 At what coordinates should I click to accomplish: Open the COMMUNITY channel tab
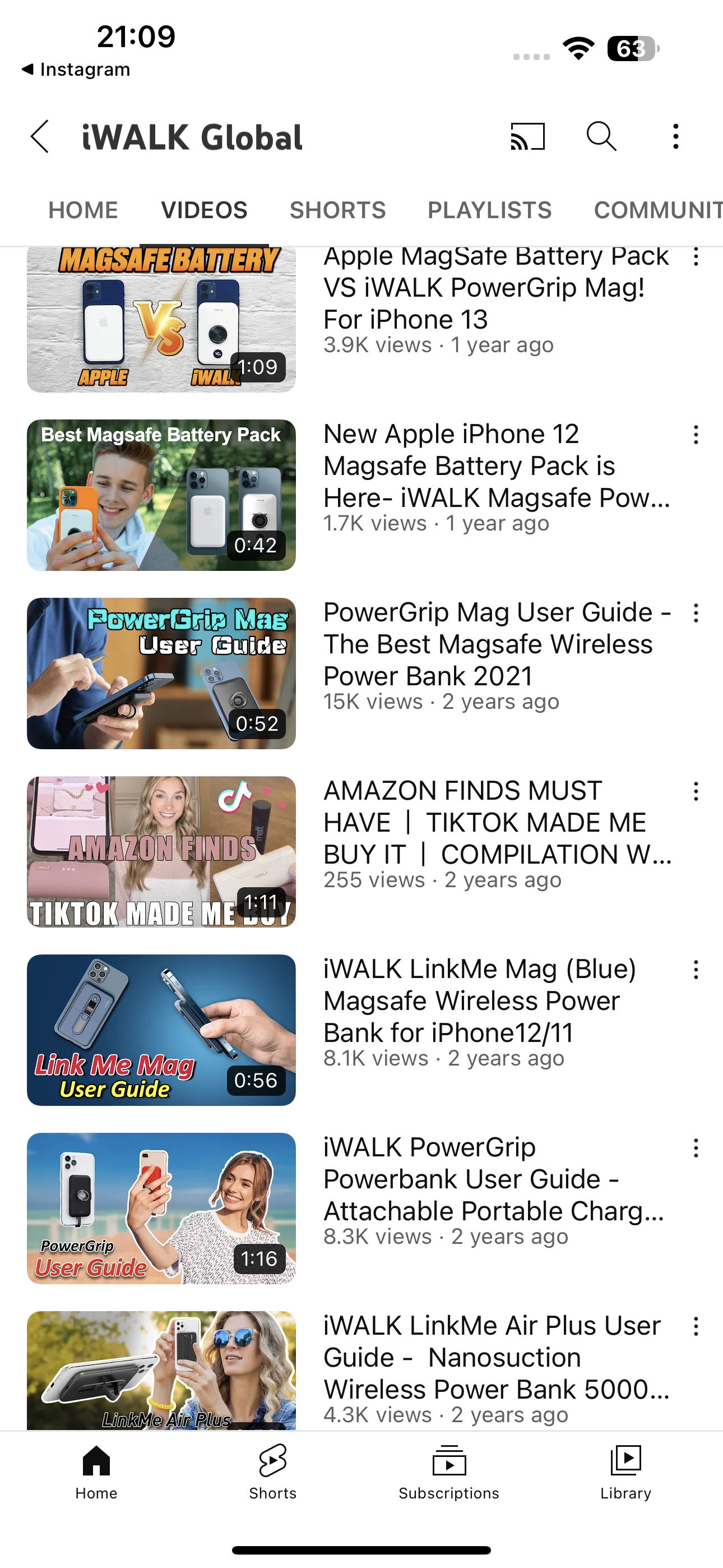(657, 210)
